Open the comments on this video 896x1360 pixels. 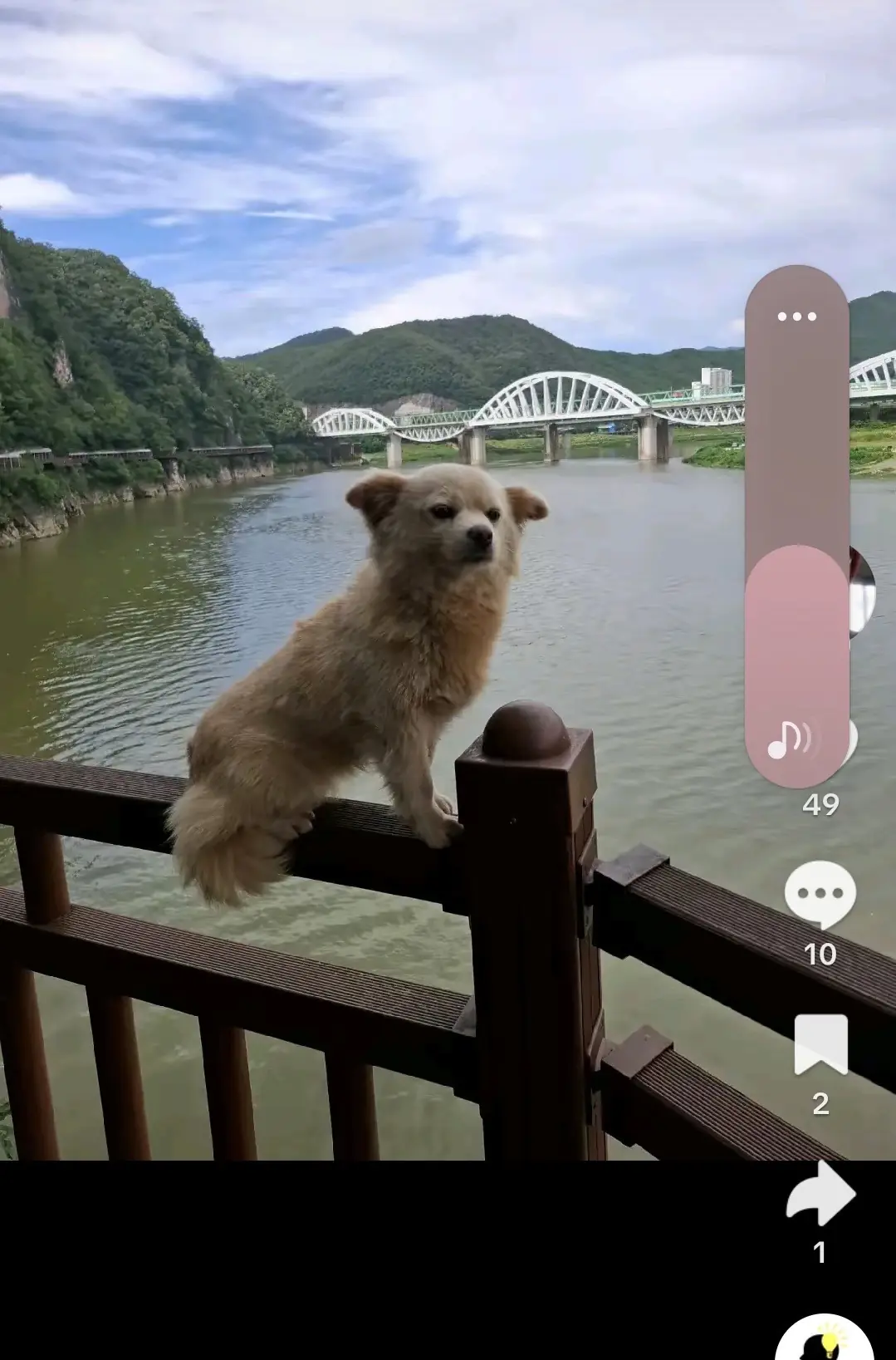(820, 894)
